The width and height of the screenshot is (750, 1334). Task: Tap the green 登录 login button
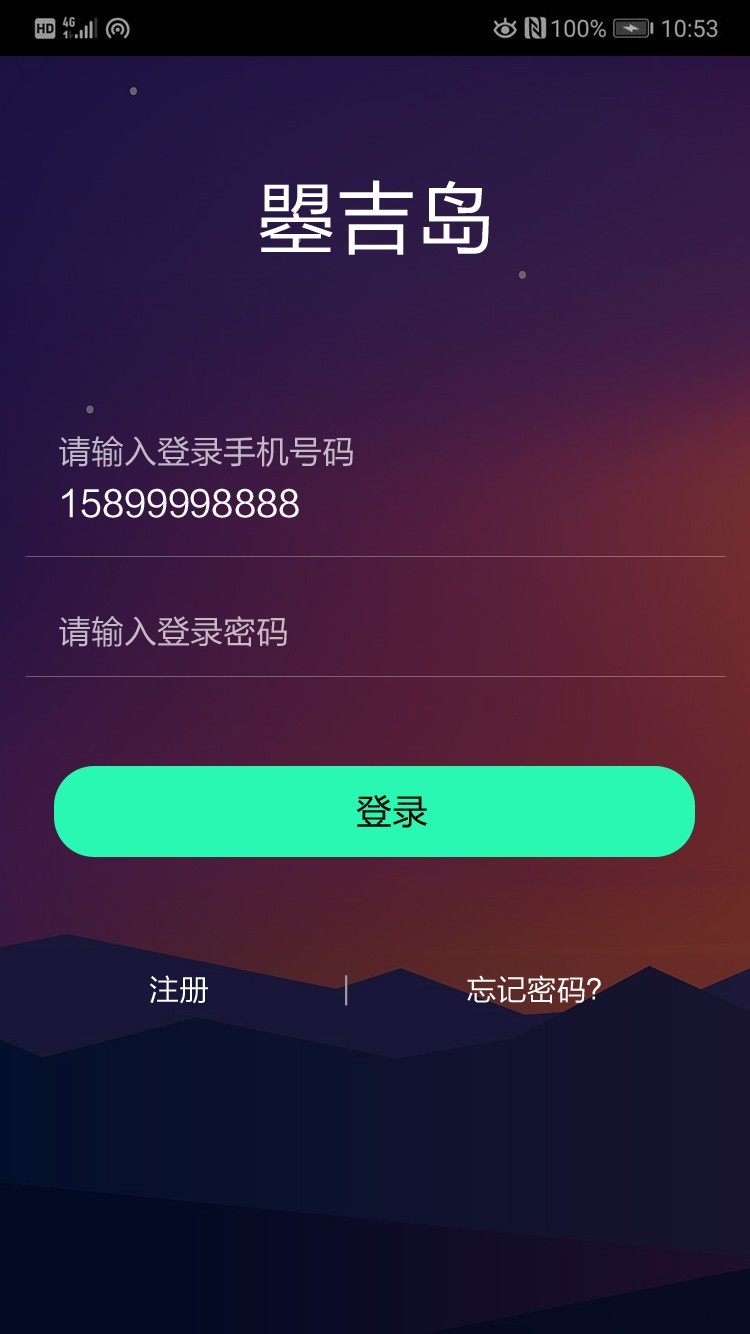374,811
